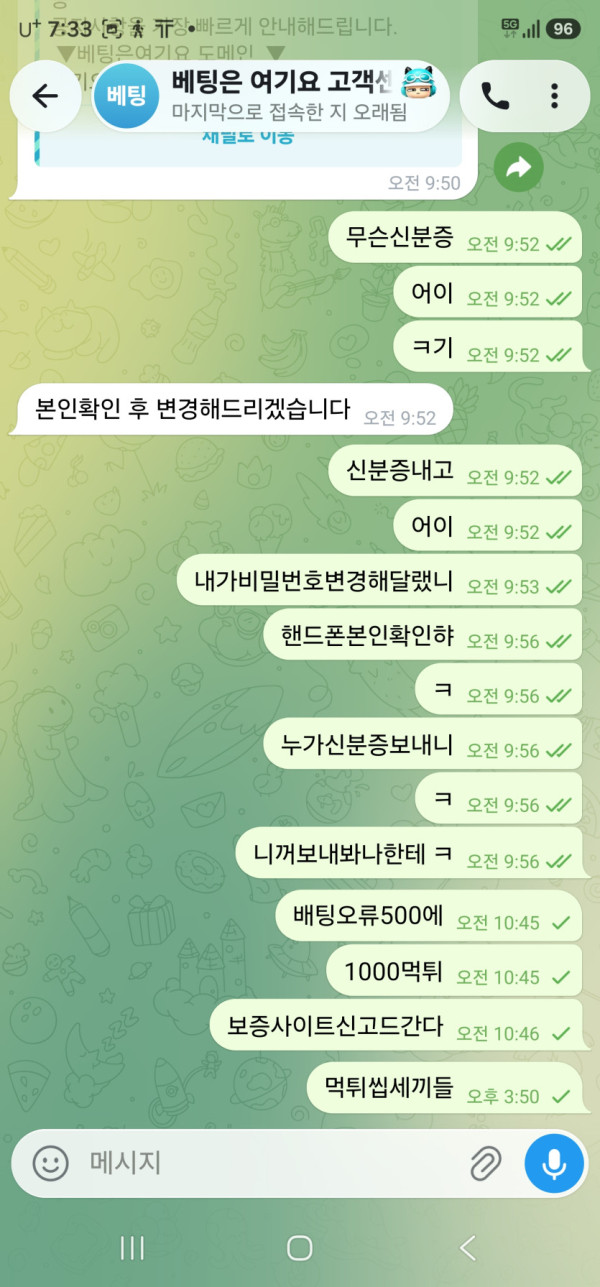Image resolution: width=600 pixels, height=1287 pixels.
Task: Open the 베팅은 여기요 고객센터 chat profile
Action: [x=270, y=96]
